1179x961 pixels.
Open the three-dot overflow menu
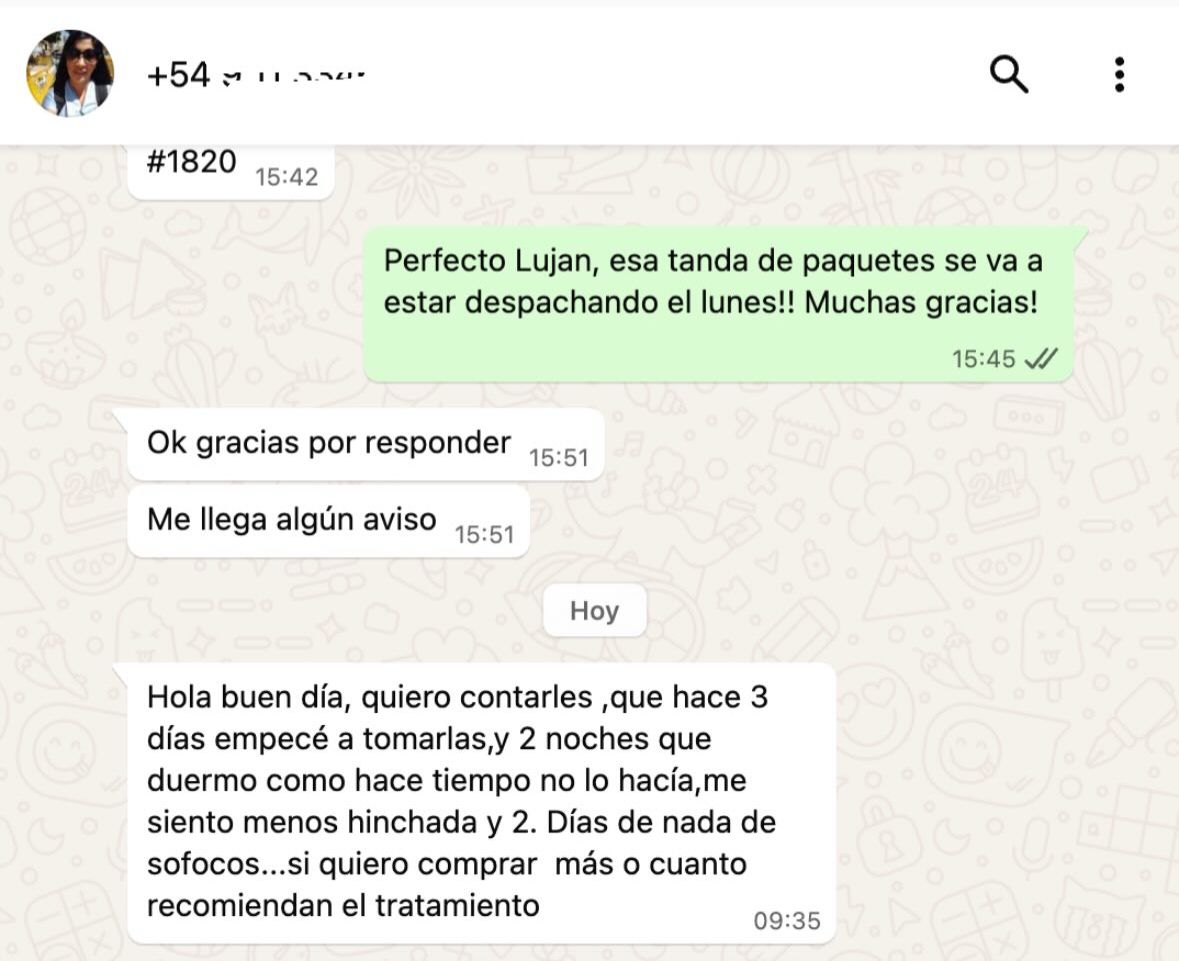1119,74
